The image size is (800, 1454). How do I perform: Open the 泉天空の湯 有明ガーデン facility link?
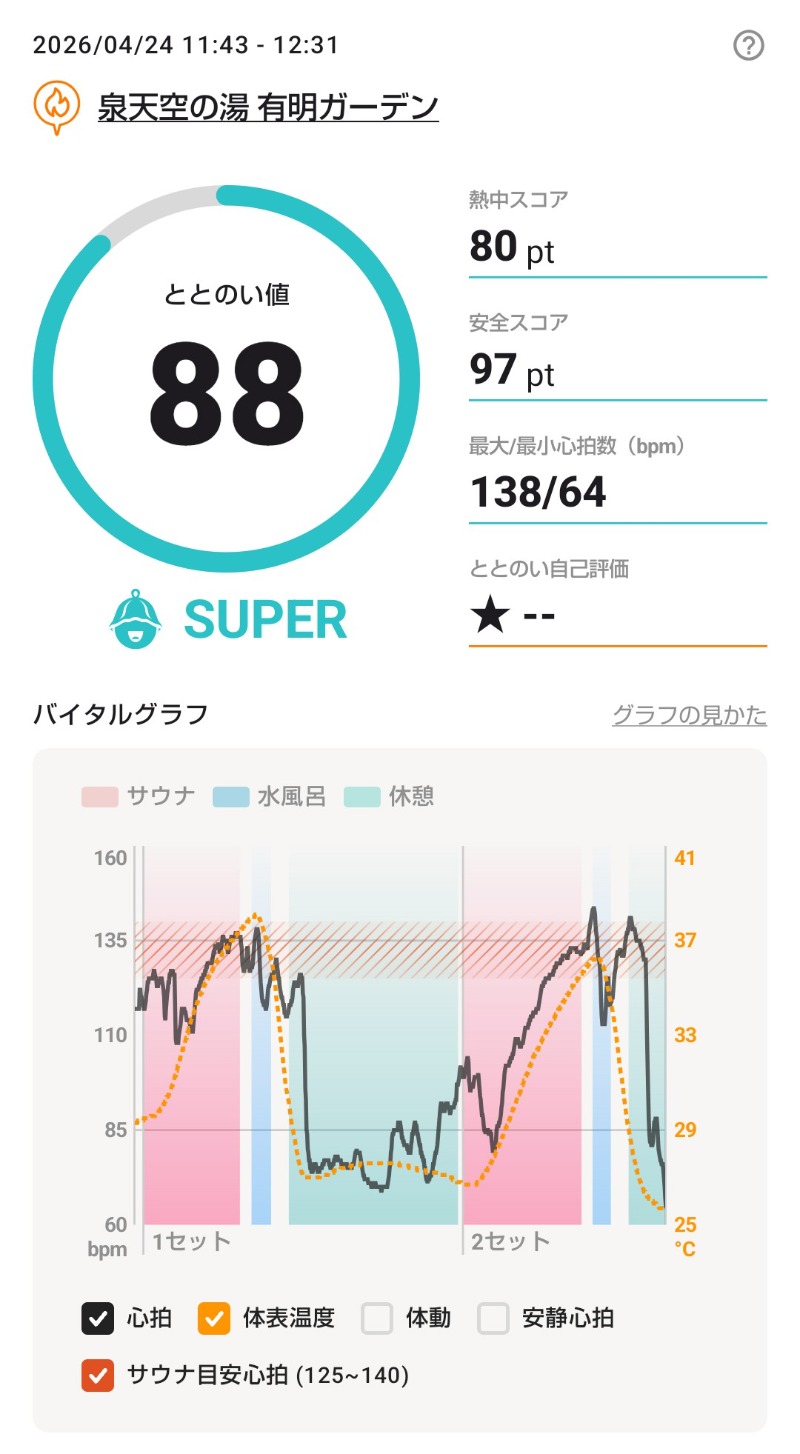pos(268,106)
